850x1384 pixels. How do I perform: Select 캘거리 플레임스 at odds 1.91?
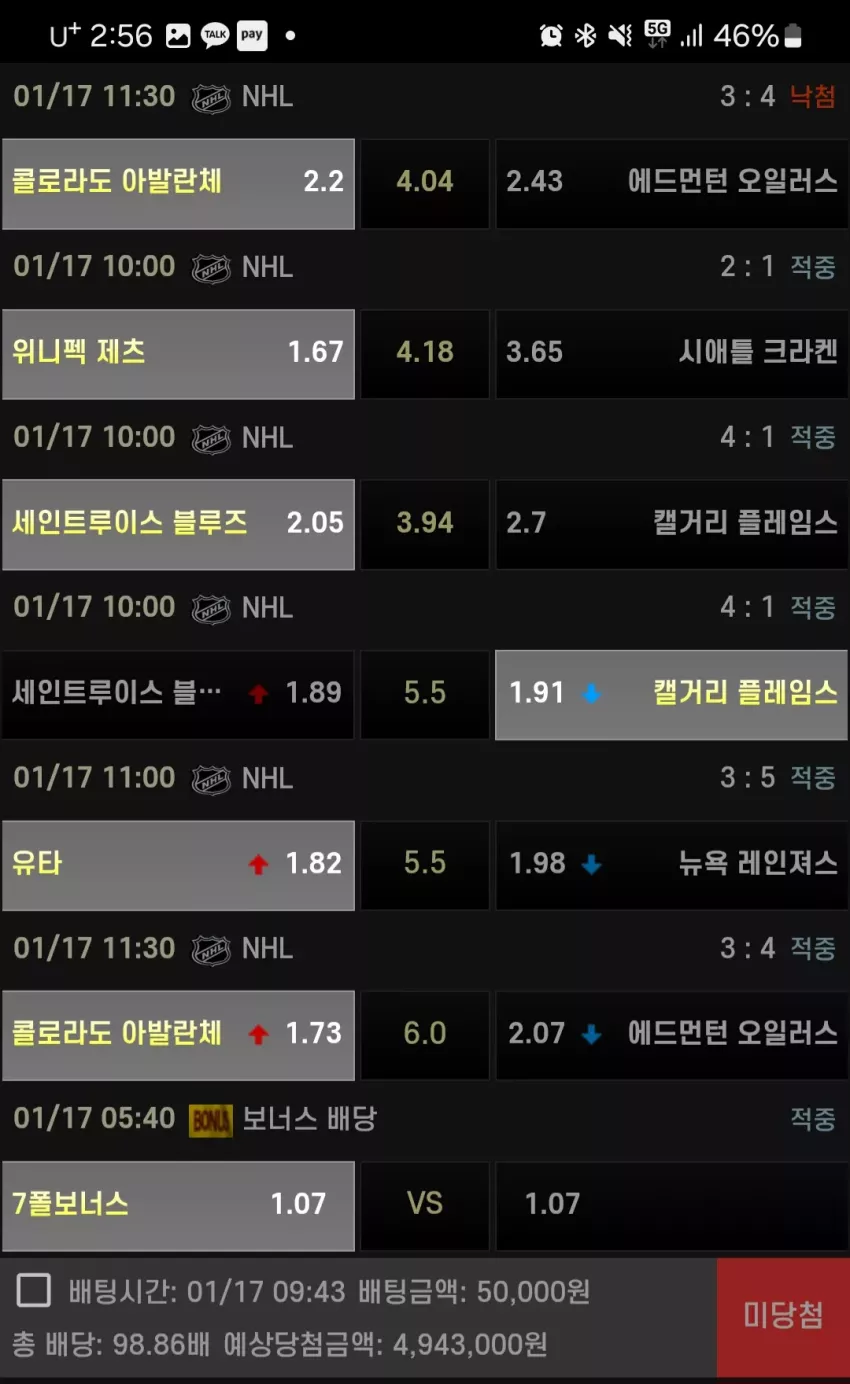coord(672,694)
